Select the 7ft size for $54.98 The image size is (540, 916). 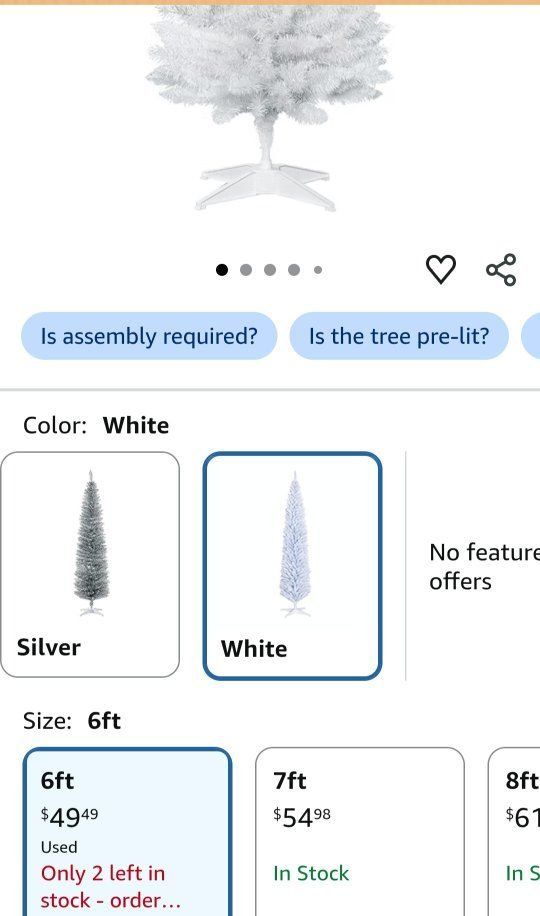pos(360,832)
